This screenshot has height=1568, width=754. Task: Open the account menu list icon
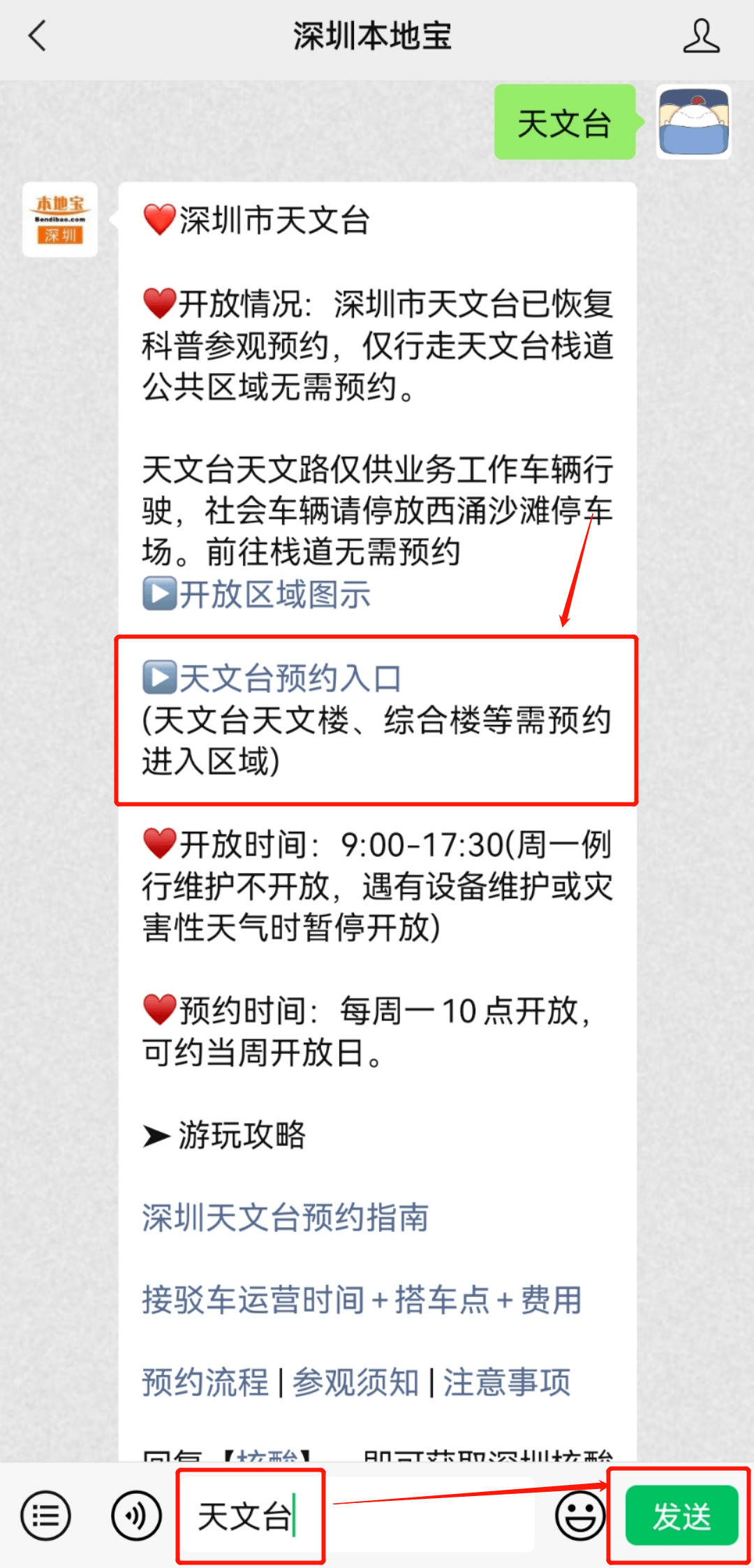(46, 1515)
